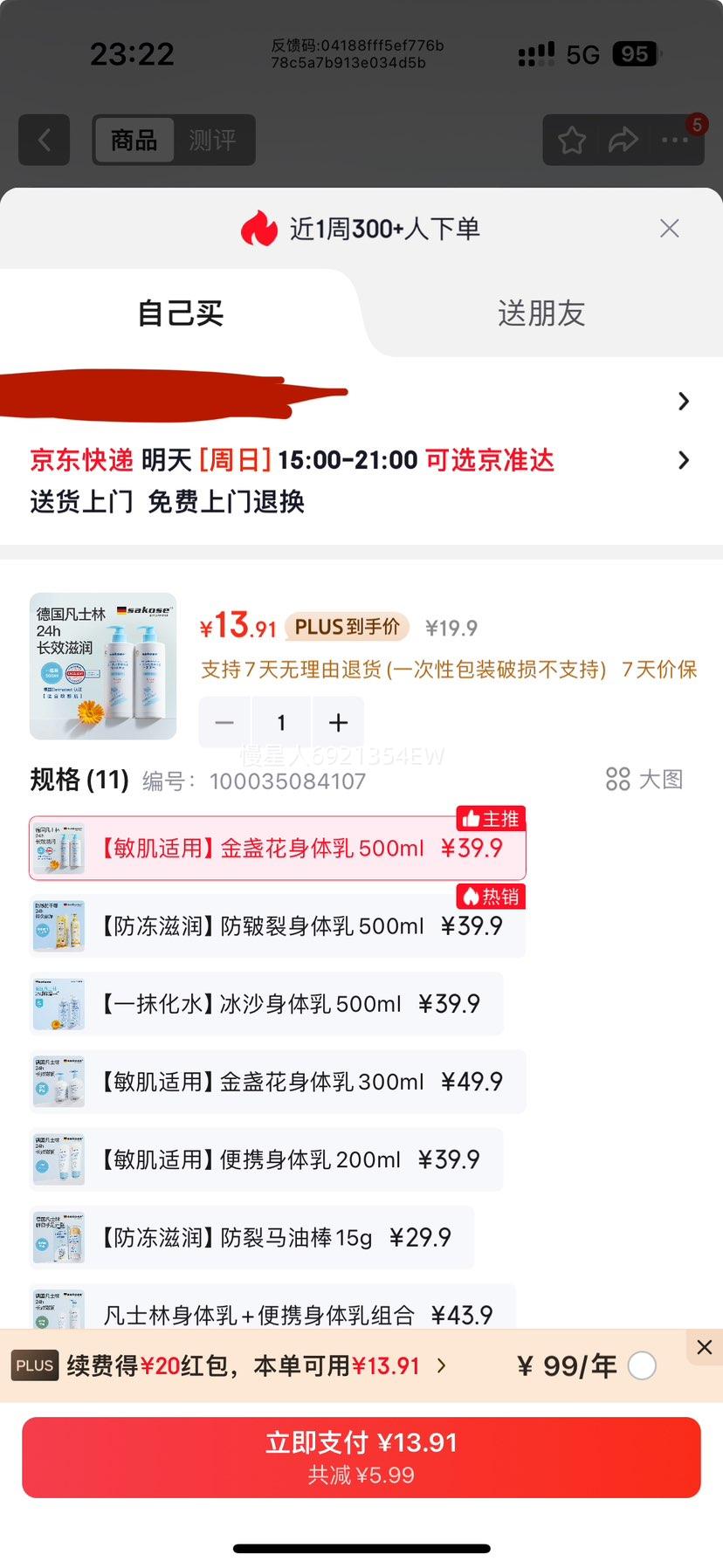Tap the star icon to favorite this product
Viewport: 723px width, 1568px height.
coord(571,140)
